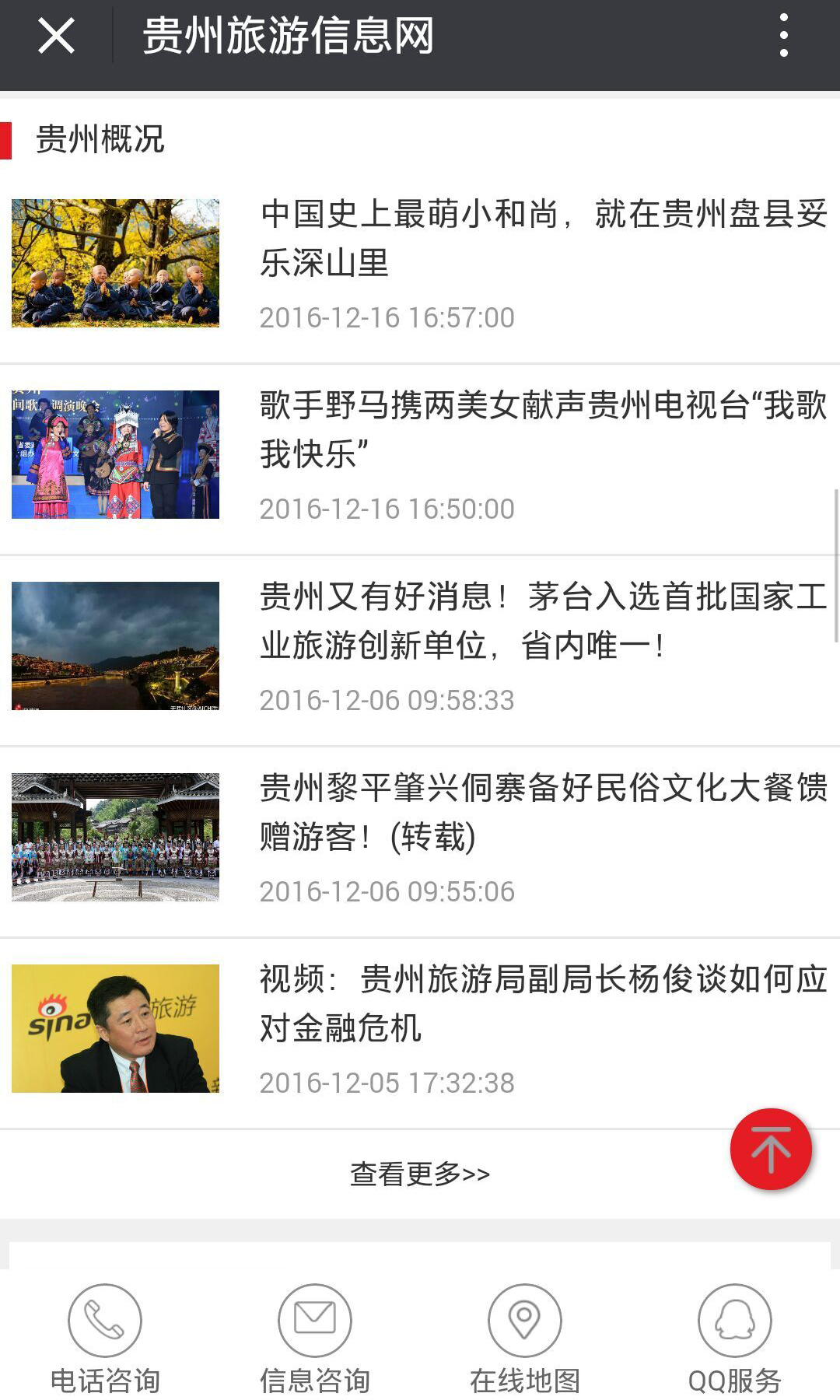Open the 最萌小和尚 article
Screen dimensions: 840x1400
543,238
